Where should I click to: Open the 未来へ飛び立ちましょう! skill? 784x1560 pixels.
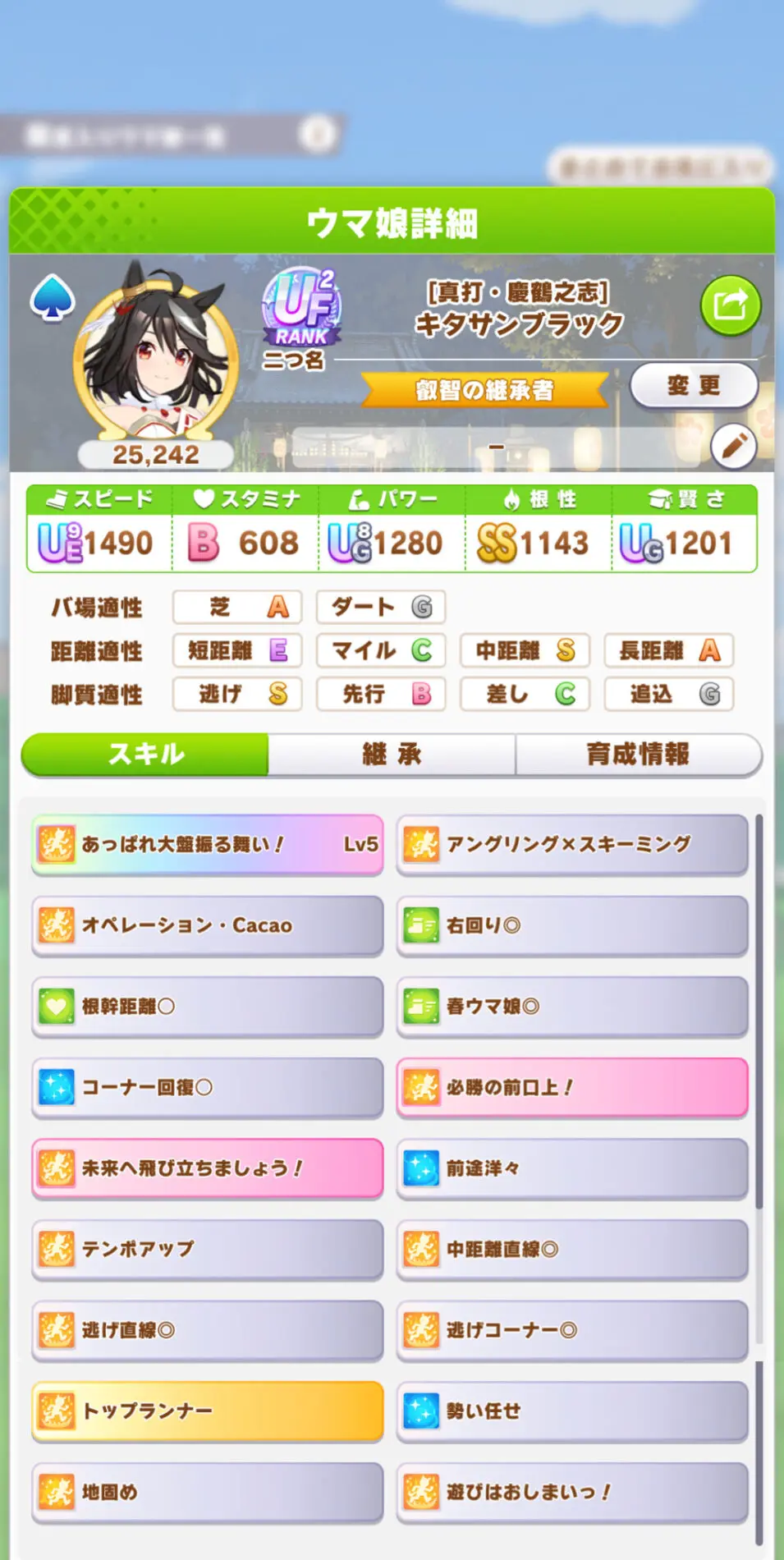pos(207,1168)
